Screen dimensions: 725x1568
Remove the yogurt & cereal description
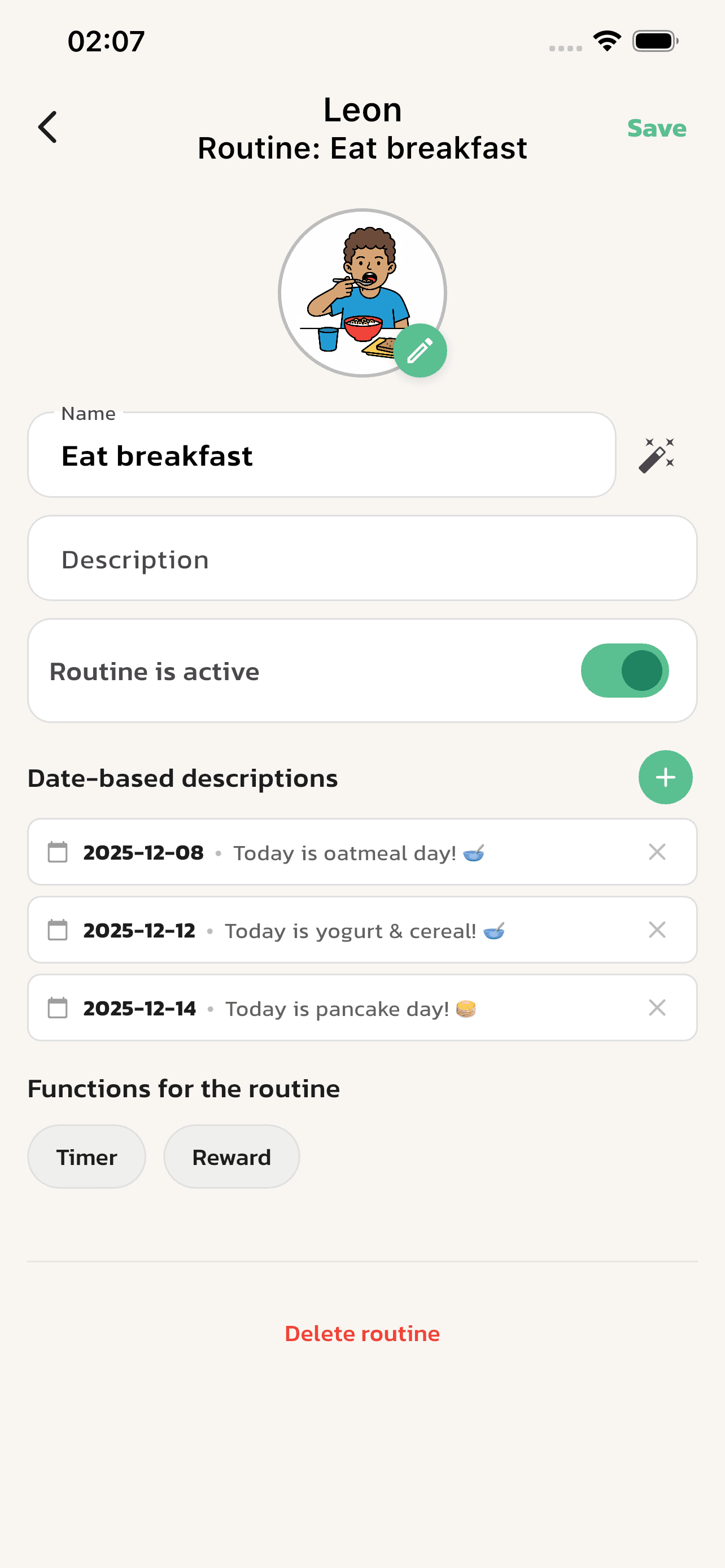pos(657,930)
